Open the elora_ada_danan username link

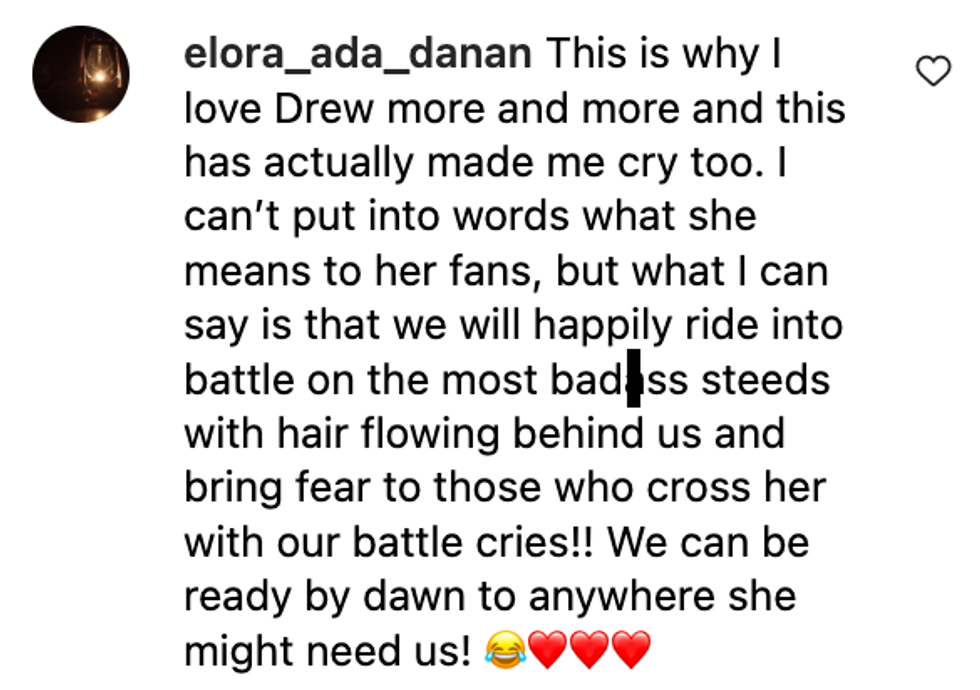(357, 55)
